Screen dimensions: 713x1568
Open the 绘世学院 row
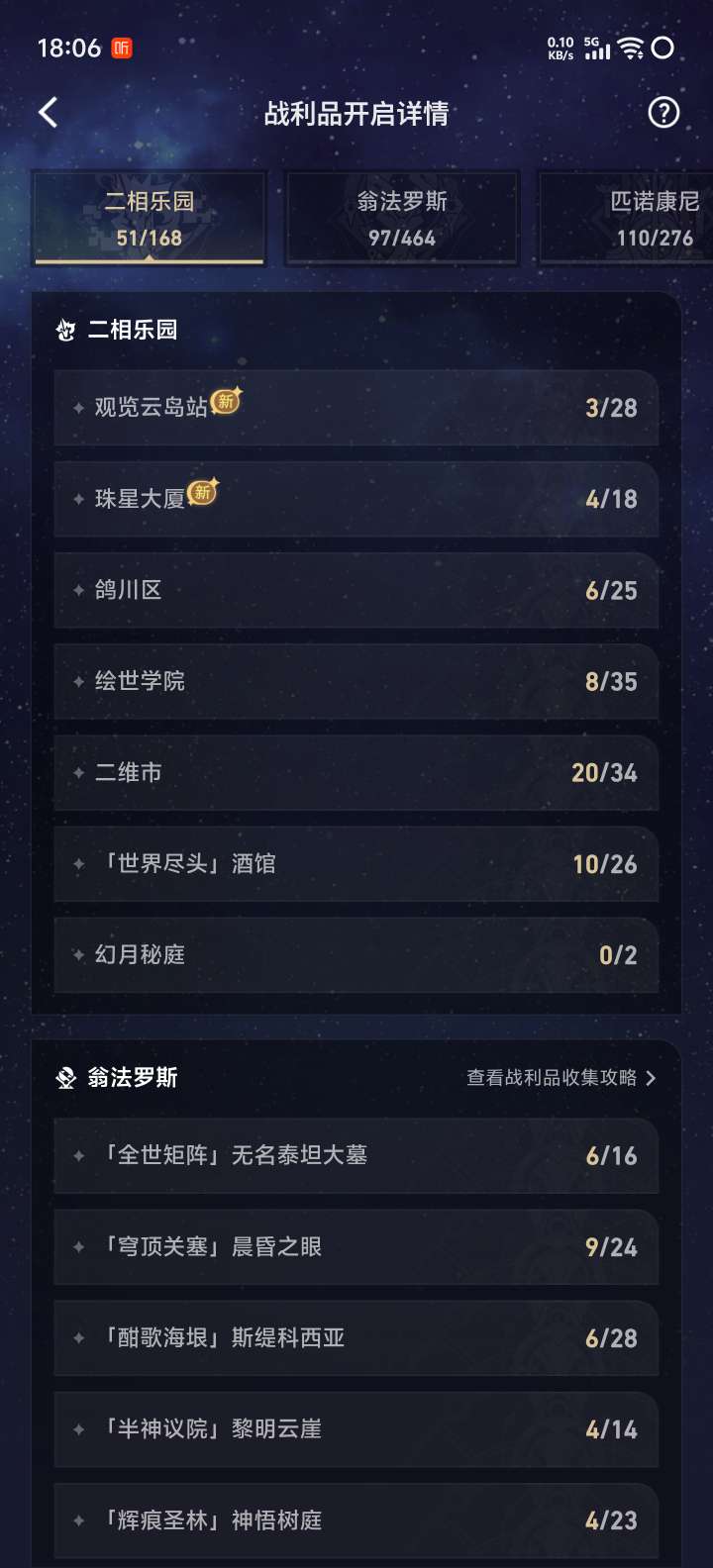tap(356, 681)
